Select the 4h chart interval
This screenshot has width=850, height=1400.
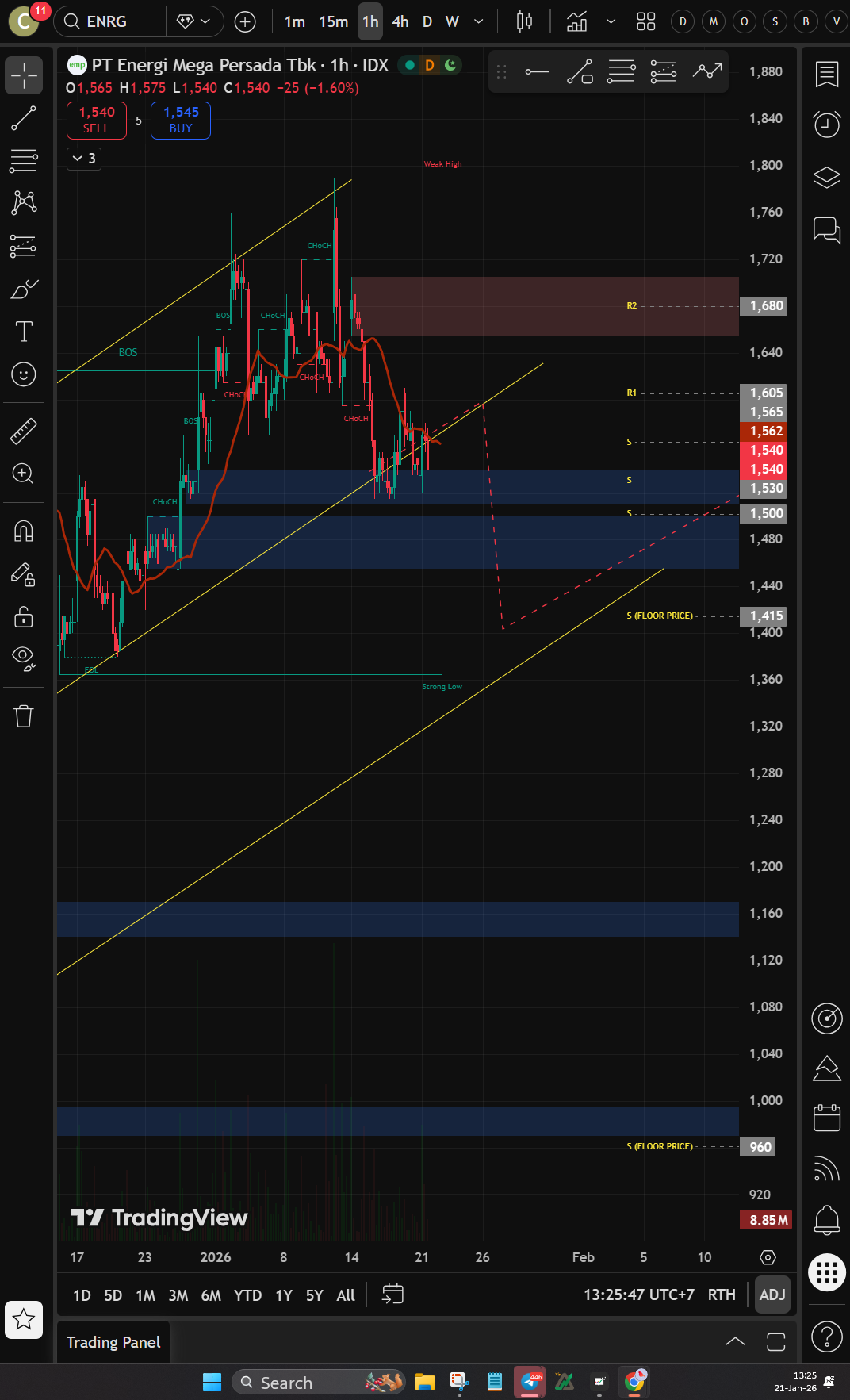coord(400,21)
